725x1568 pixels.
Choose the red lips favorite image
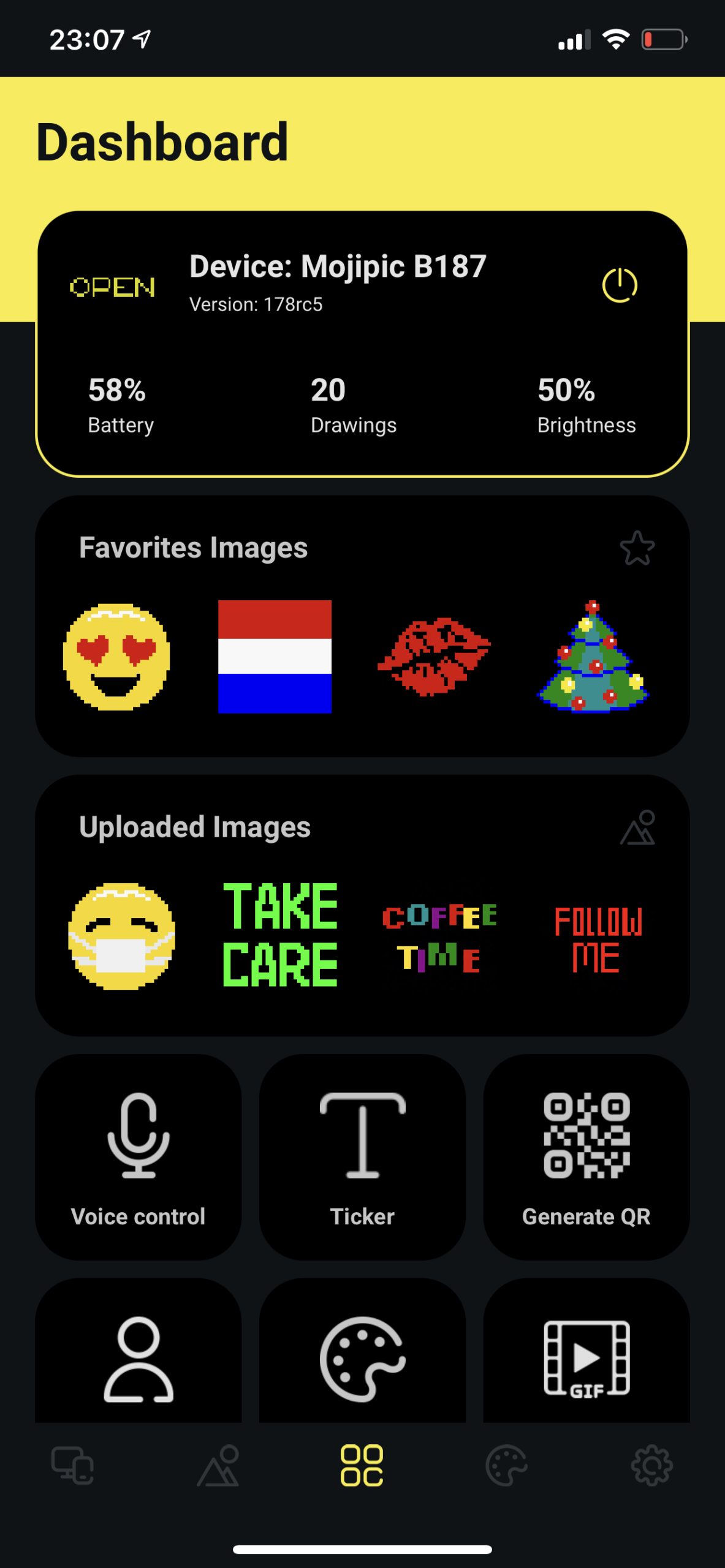click(434, 657)
